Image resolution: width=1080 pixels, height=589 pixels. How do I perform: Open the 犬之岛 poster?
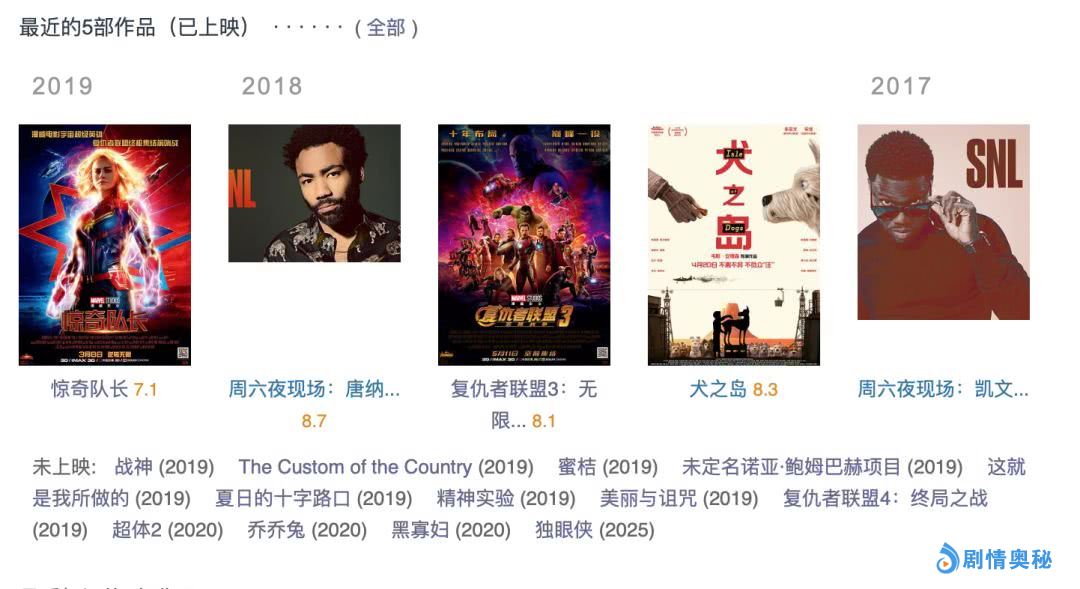[x=734, y=245]
